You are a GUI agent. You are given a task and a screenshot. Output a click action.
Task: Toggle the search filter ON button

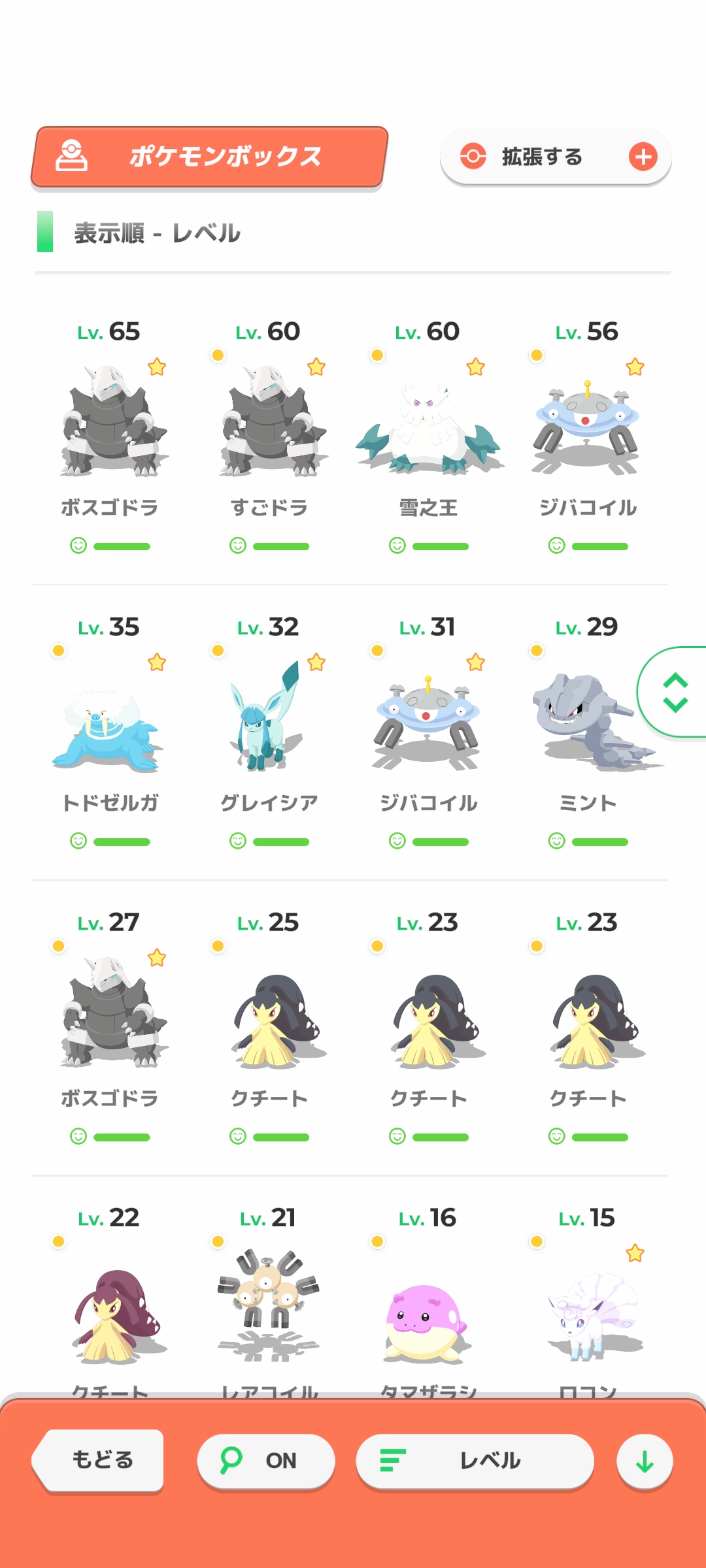tap(266, 1461)
